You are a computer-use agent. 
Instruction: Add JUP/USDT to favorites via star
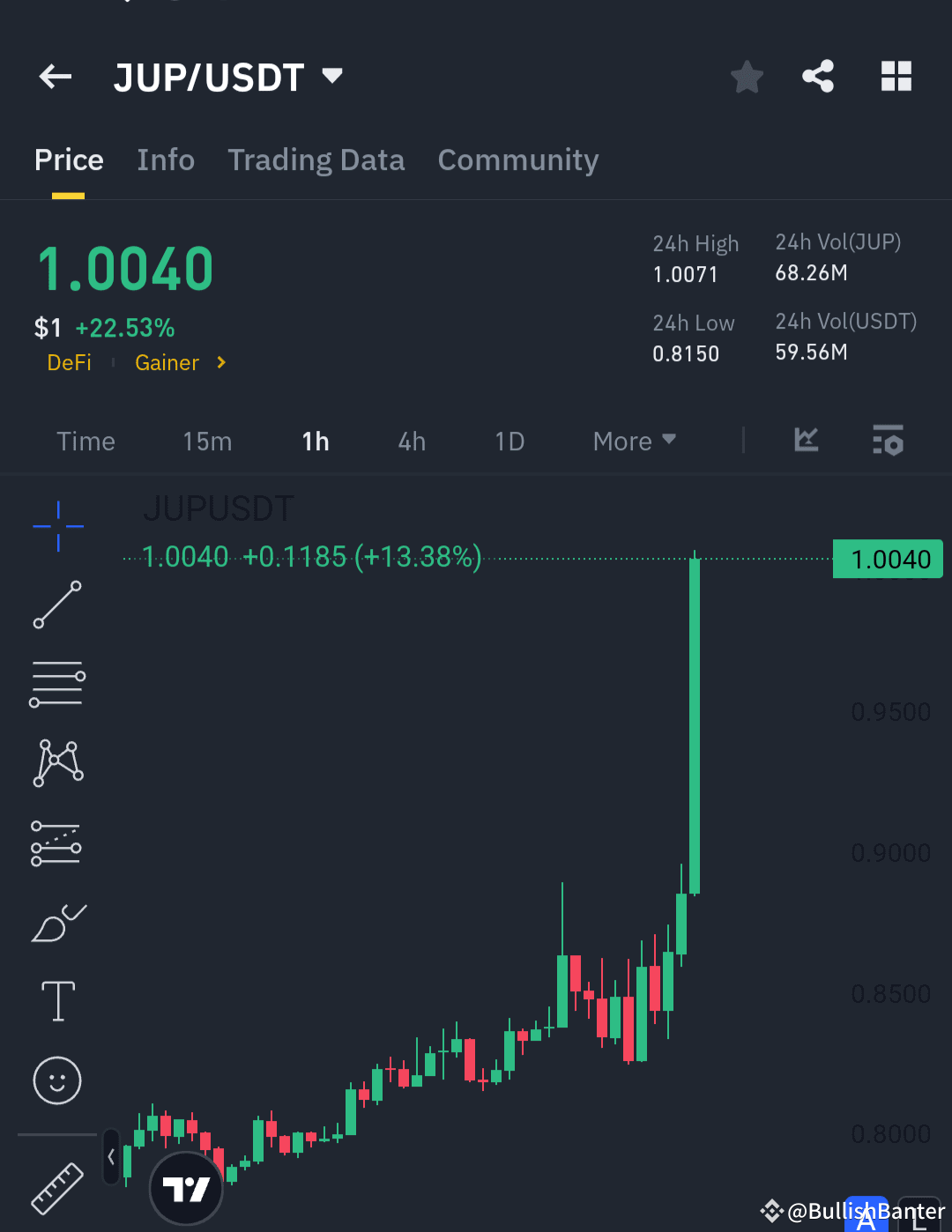pyautogui.click(x=747, y=77)
